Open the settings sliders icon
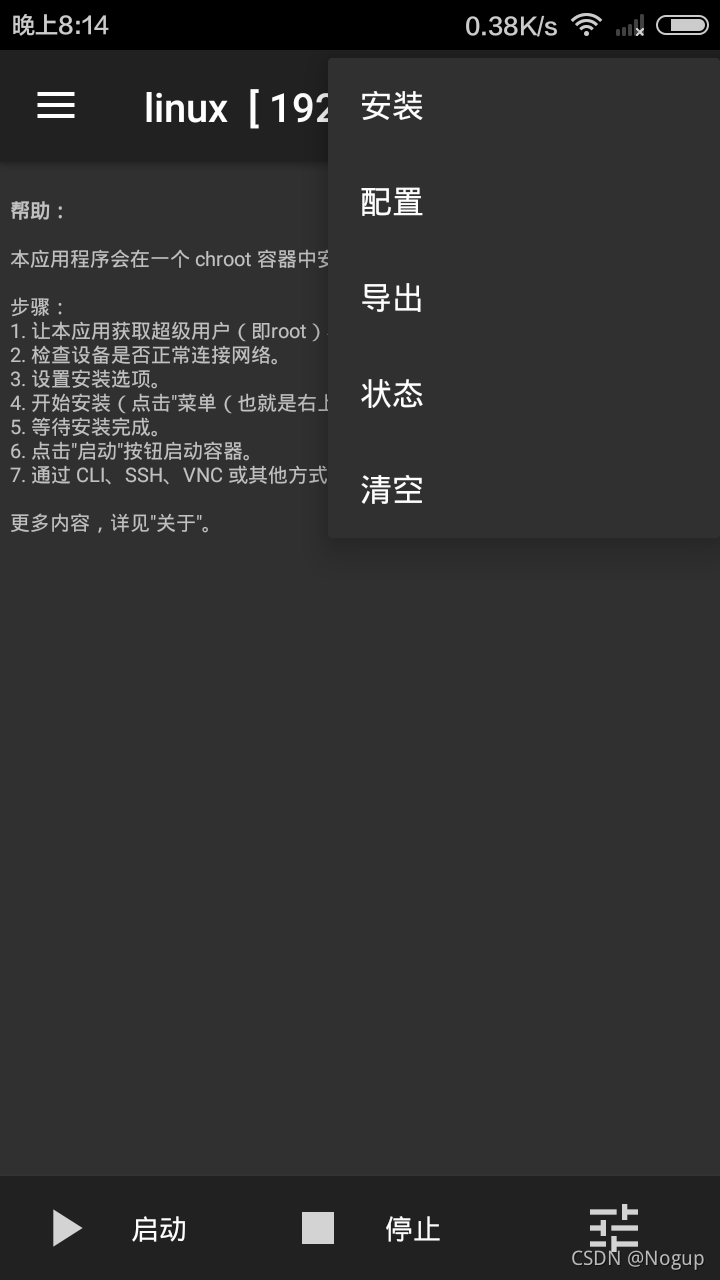 click(x=613, y=1226)
